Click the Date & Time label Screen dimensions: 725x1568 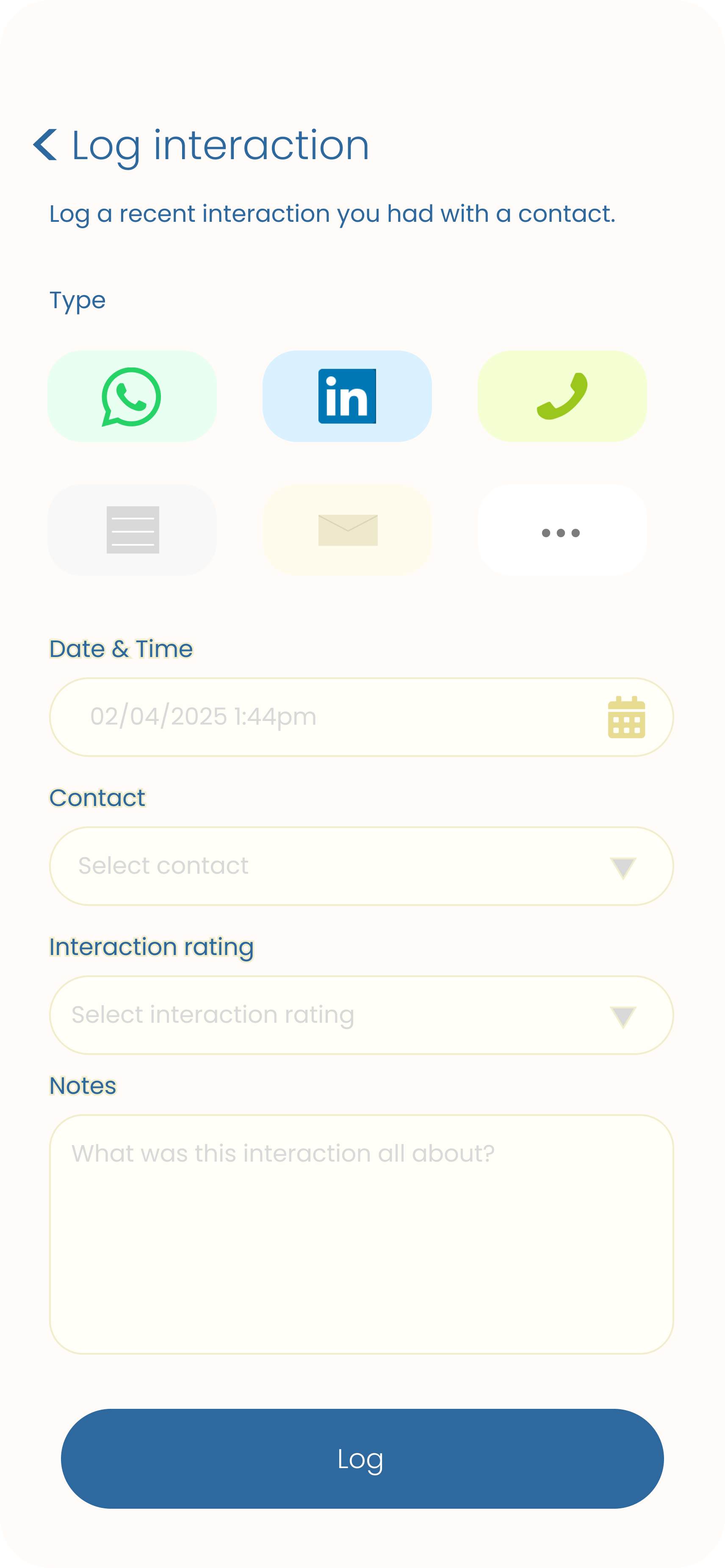(x=121, y=648)
